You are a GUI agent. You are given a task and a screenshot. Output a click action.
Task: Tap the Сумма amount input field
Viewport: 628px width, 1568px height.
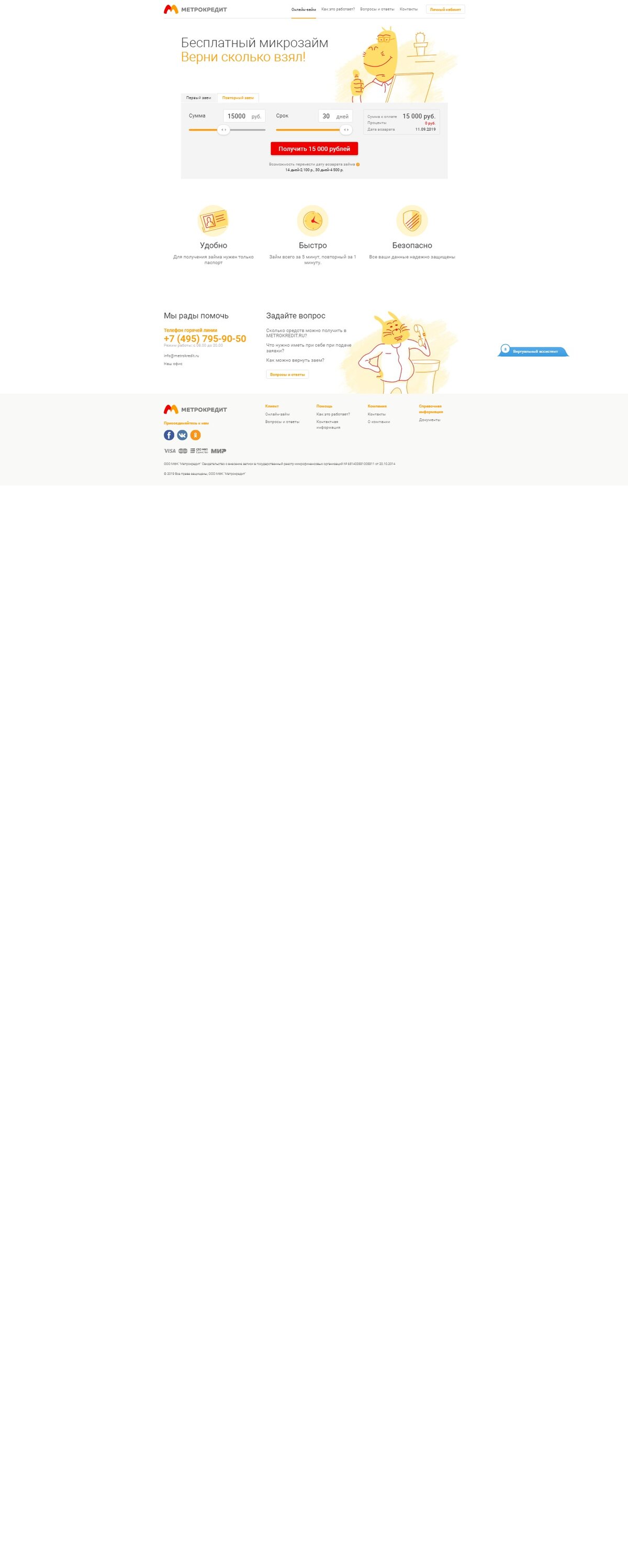click(244, 116)
